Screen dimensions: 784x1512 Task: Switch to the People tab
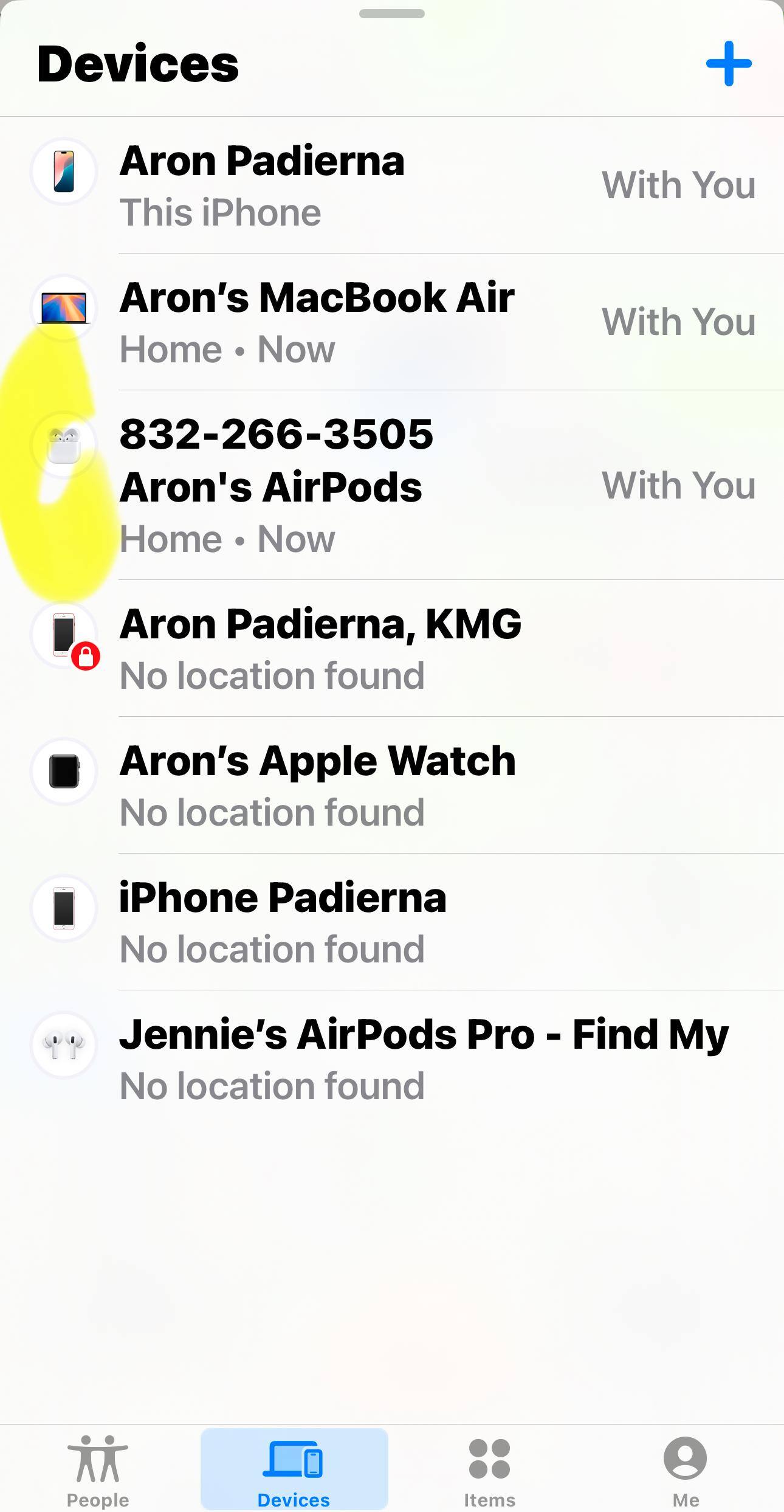98,1470
